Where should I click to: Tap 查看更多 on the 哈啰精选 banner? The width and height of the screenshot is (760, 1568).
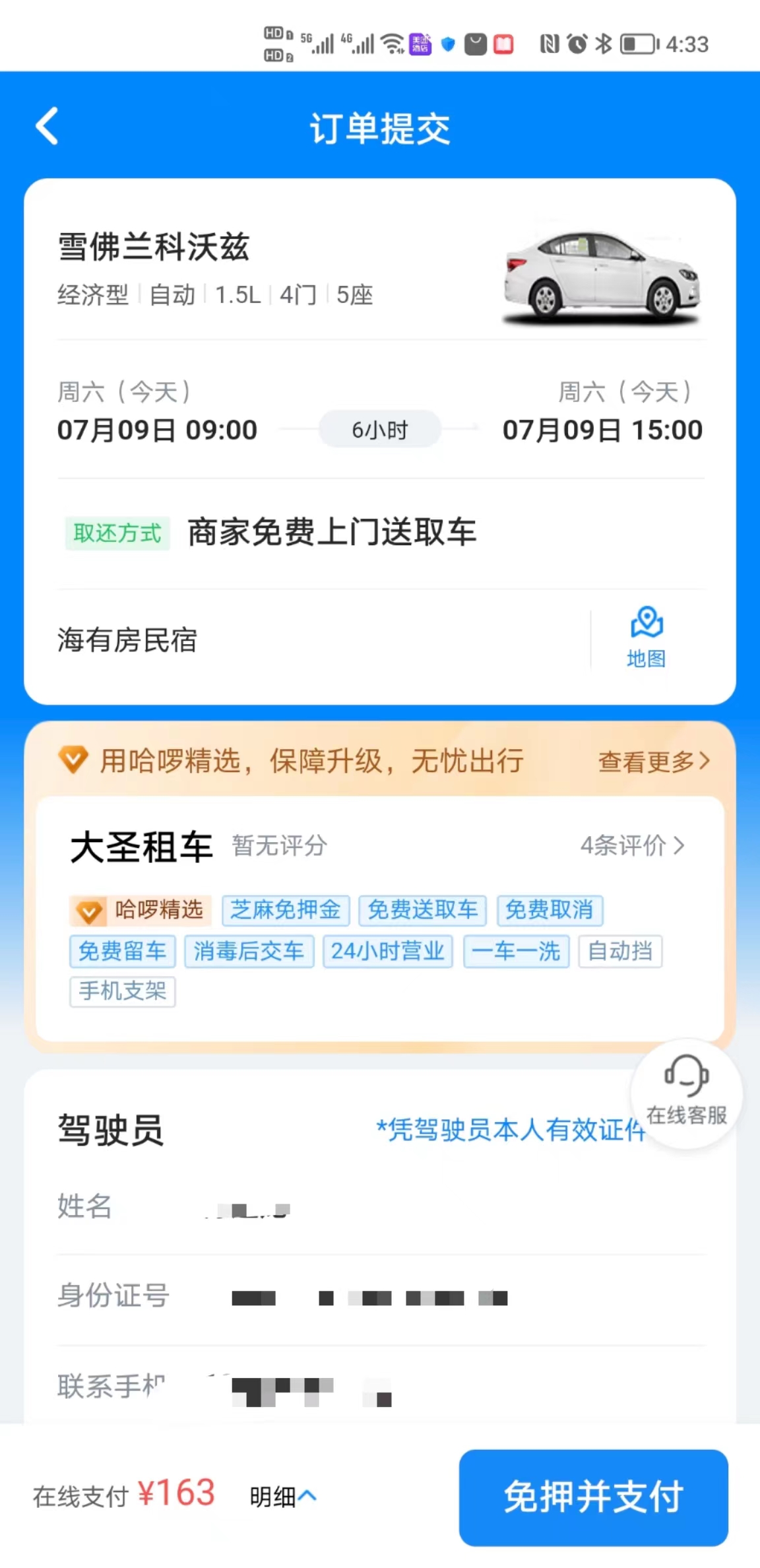[x=653, y=762]
